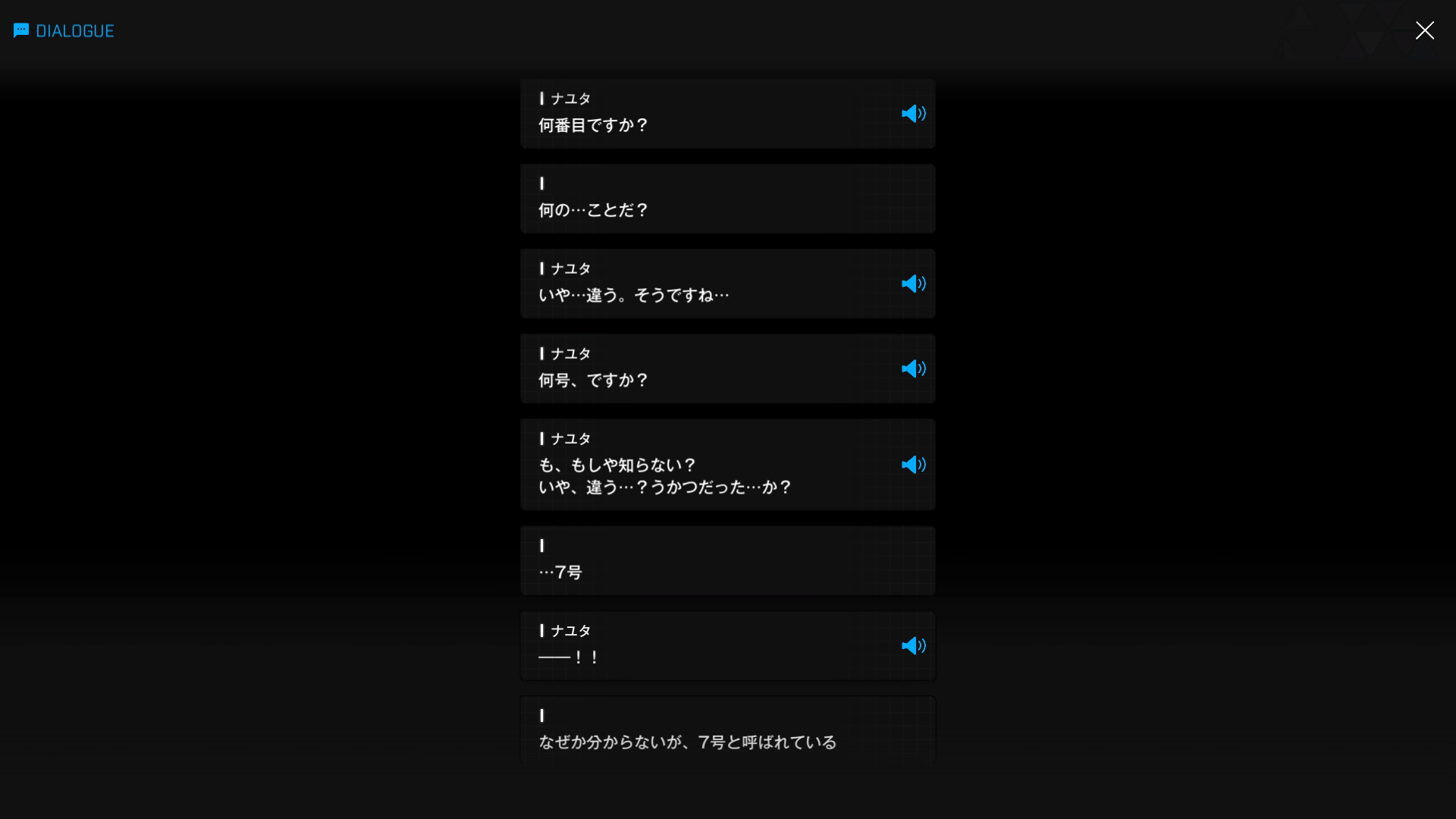1456x819 pixels.
Task: Play voice for 何号、ですか？
Action: [913, 369]
